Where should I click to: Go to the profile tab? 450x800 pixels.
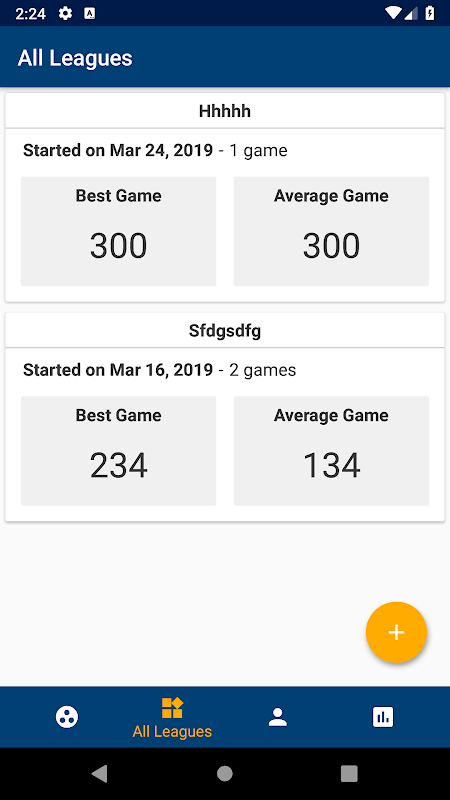coord(278,717)
